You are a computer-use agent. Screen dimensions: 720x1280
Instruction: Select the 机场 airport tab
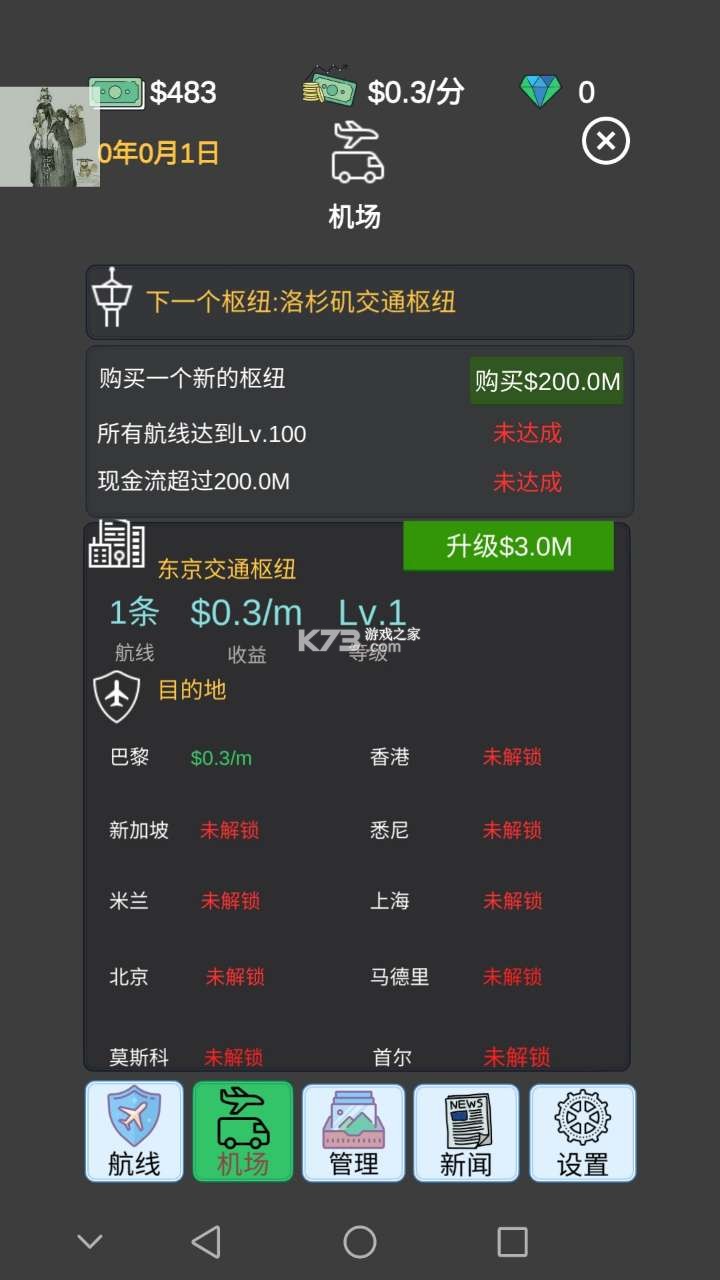(243, 1132)
